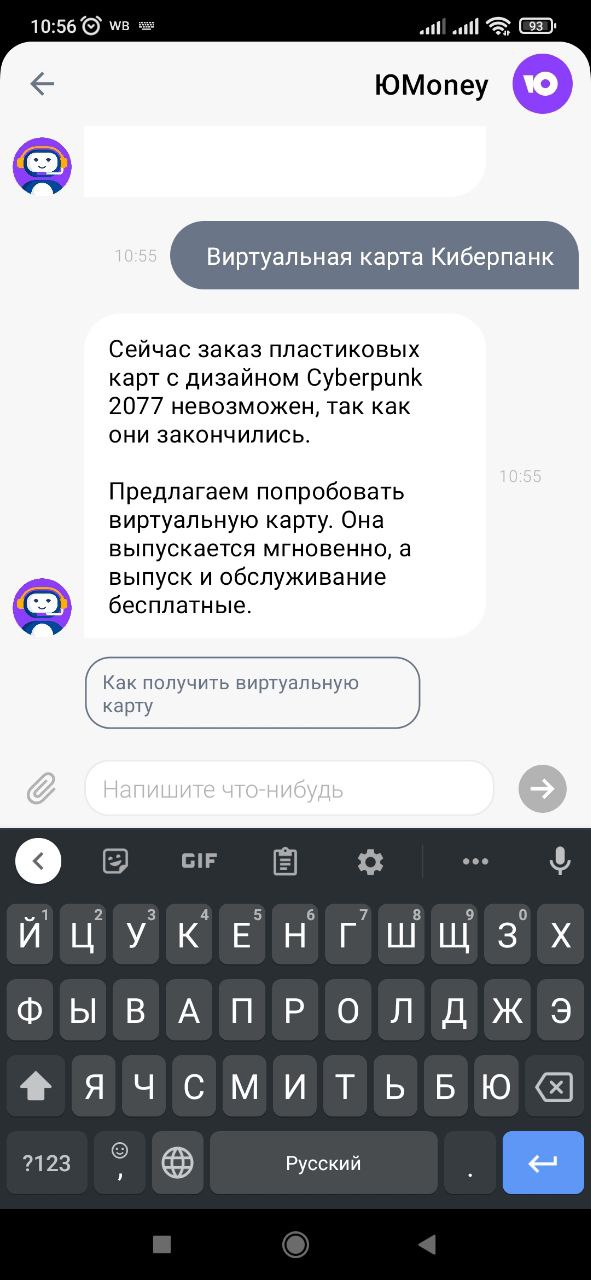Open the keyboard sticker panel

pyautogui.click(x=116, y=861)
